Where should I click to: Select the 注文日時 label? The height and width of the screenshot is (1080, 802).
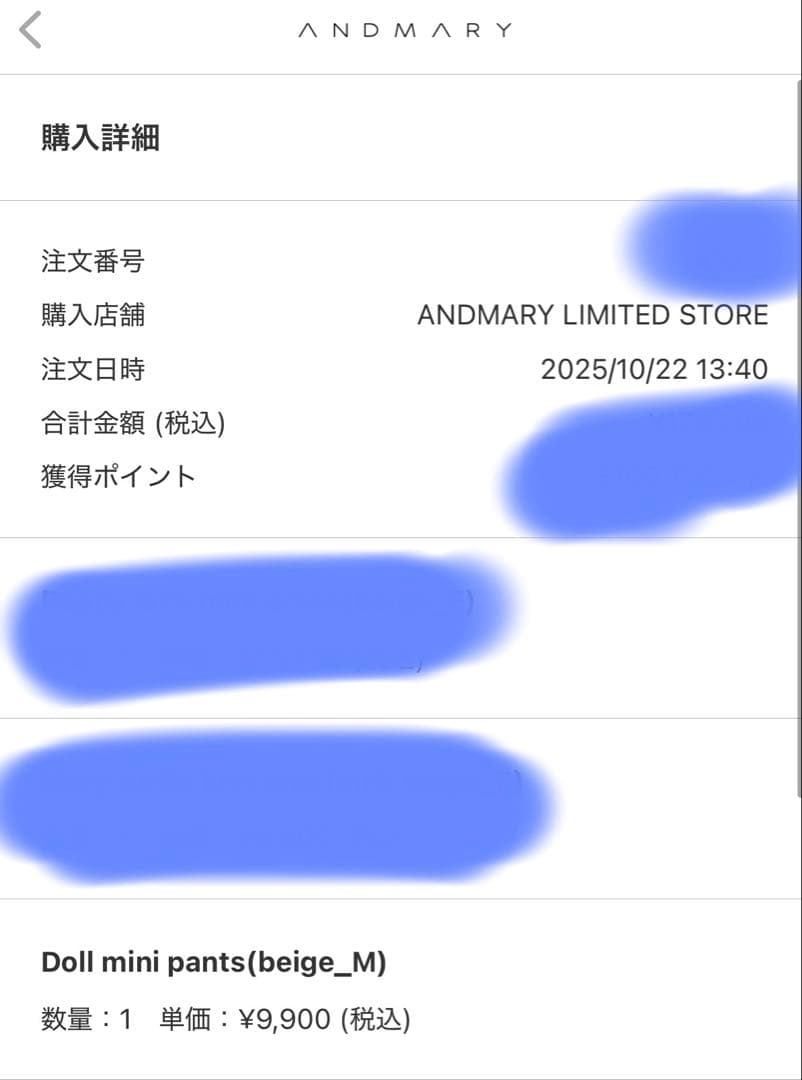pos(94,369)
